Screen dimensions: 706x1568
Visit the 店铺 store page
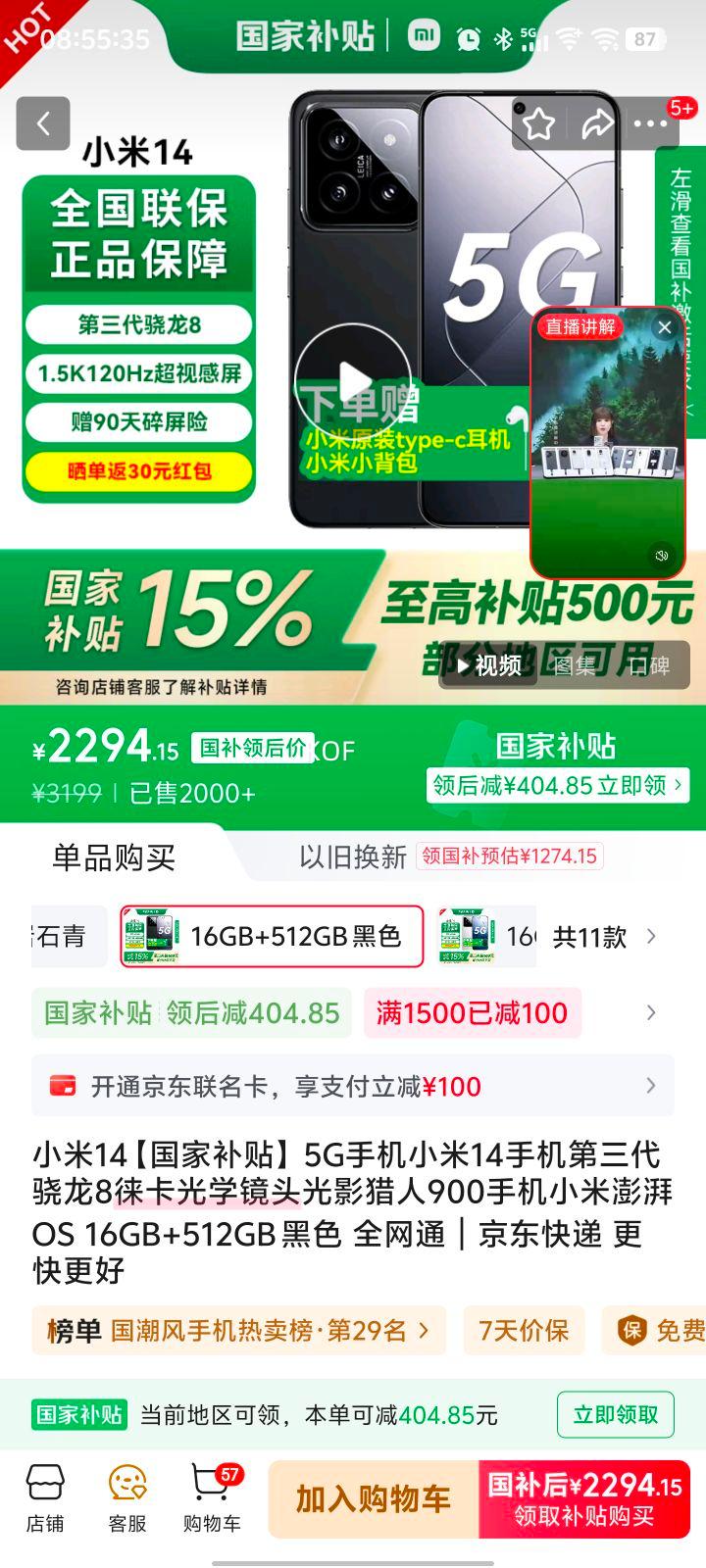tap(45, 1497)
